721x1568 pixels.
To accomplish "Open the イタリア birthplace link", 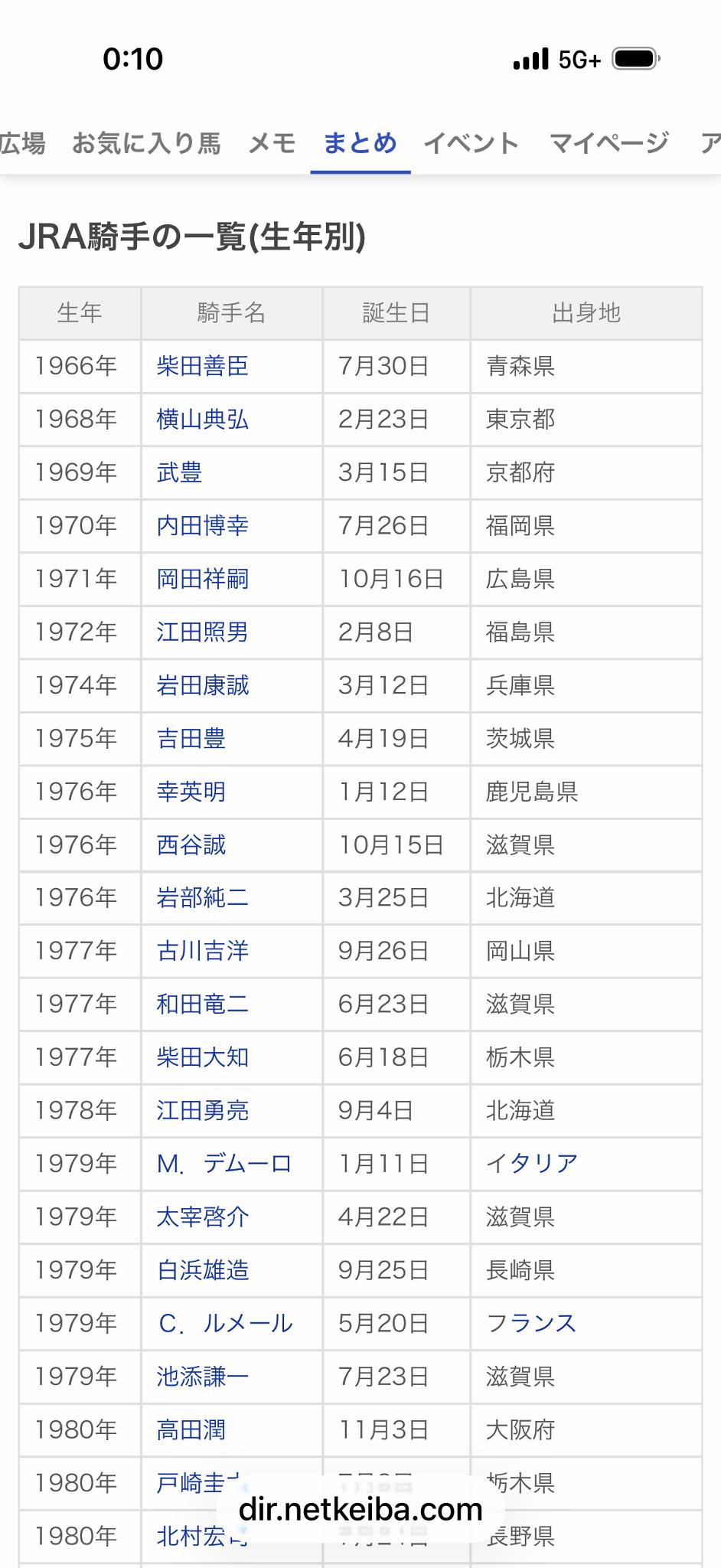I will pyautogui.click(x=532, y=1164).
